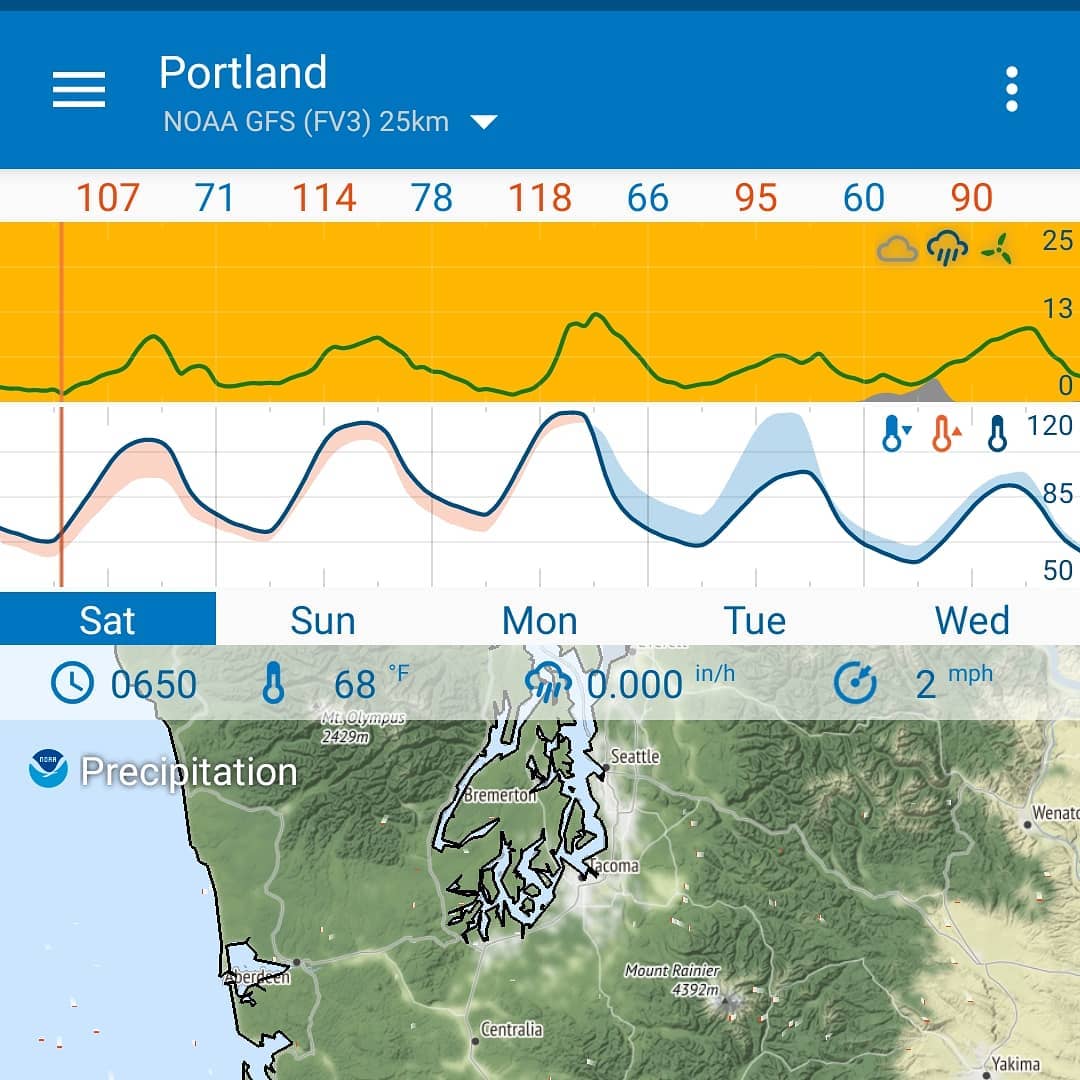Image resolution: width=1080 pixels, height=1080 pixels.
Task: Open the overflow options menu
Action: click(x=1011, y=90)
